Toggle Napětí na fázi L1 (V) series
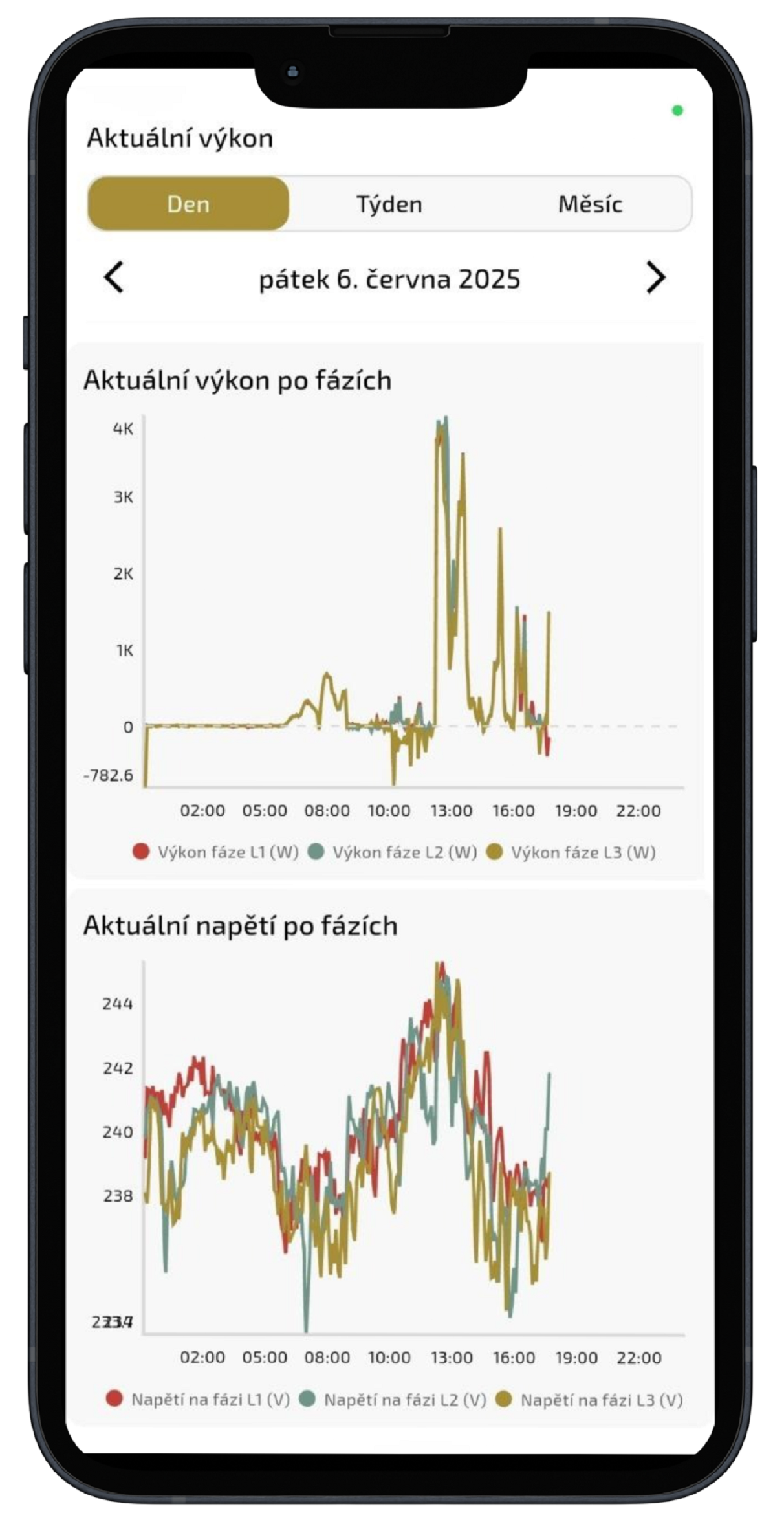 click(197, 1400)
